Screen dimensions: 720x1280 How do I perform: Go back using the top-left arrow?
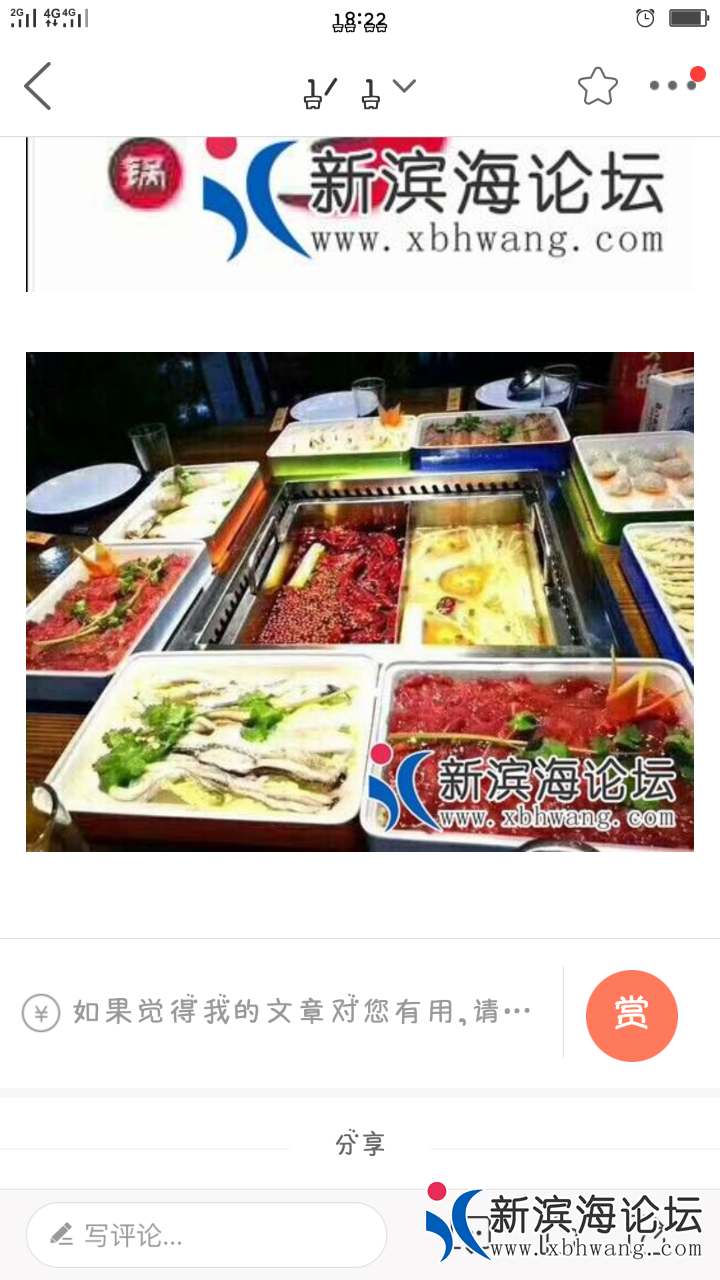pos(38,86)
